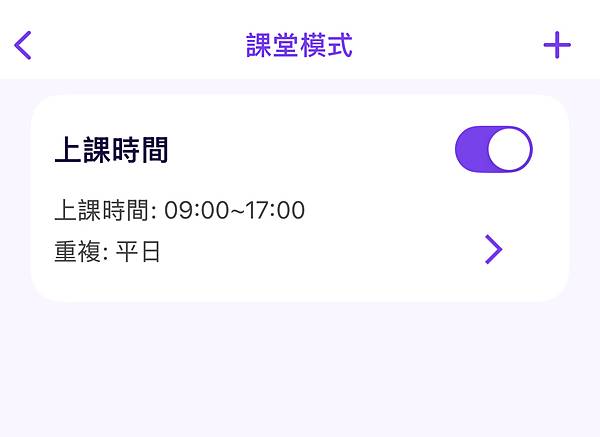Add a new class schedule with the plus icon
The image size is (600, 437).
557,45
